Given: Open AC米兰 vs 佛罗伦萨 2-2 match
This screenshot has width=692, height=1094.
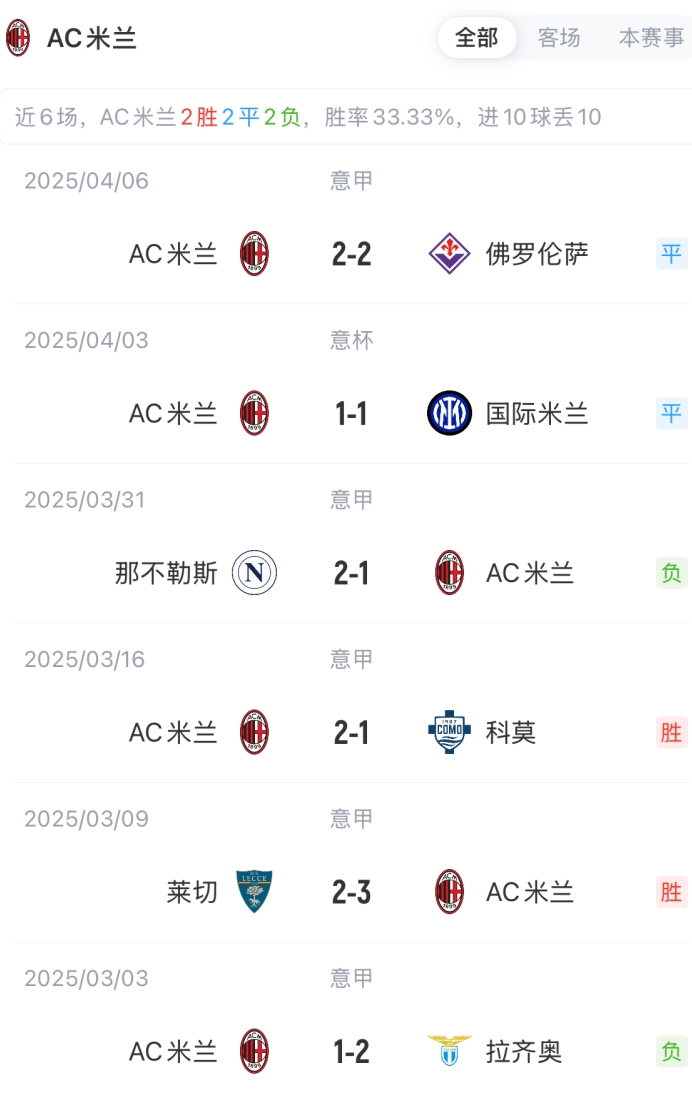Looking at the screenshot, I should [351, 253].
